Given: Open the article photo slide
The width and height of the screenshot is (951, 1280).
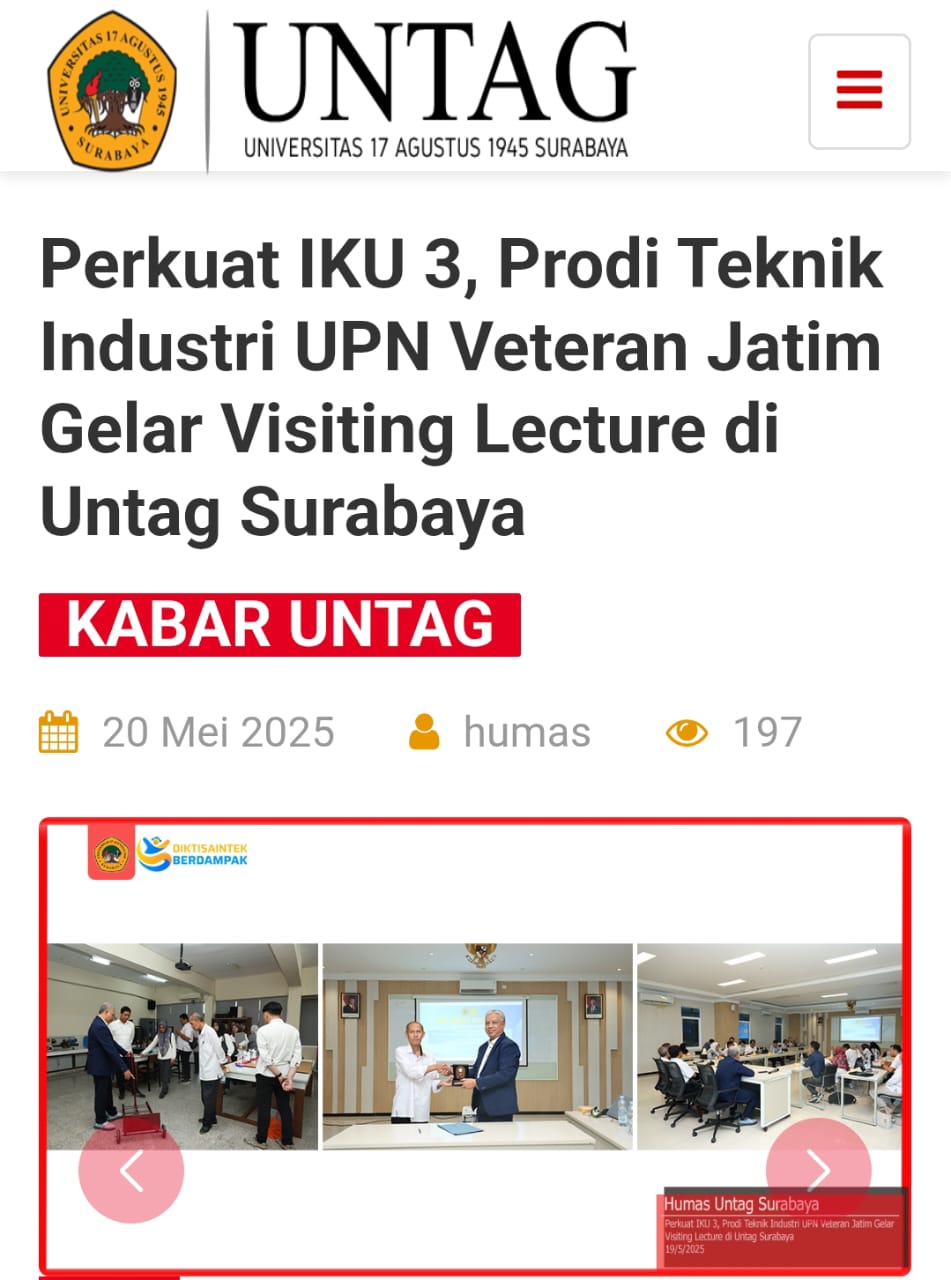Looking at the screenshot, I should (475, 1045).
